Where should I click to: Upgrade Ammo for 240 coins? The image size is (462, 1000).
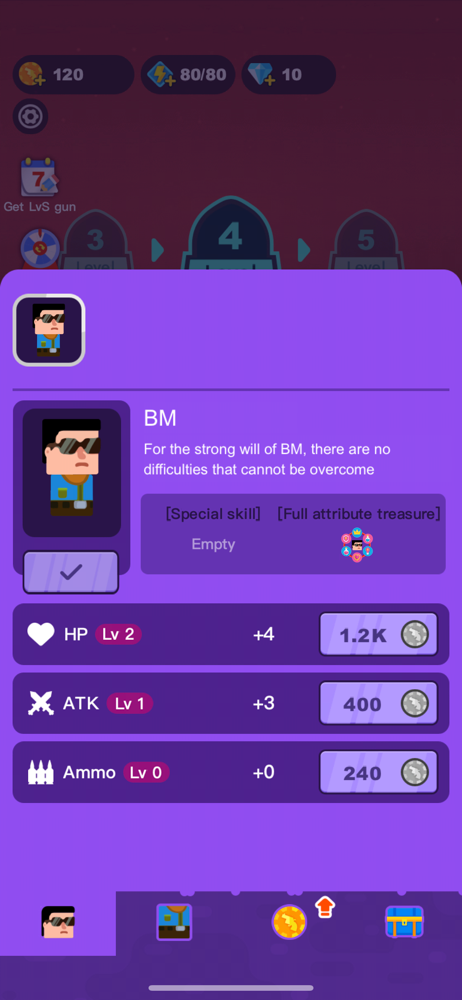378,772
